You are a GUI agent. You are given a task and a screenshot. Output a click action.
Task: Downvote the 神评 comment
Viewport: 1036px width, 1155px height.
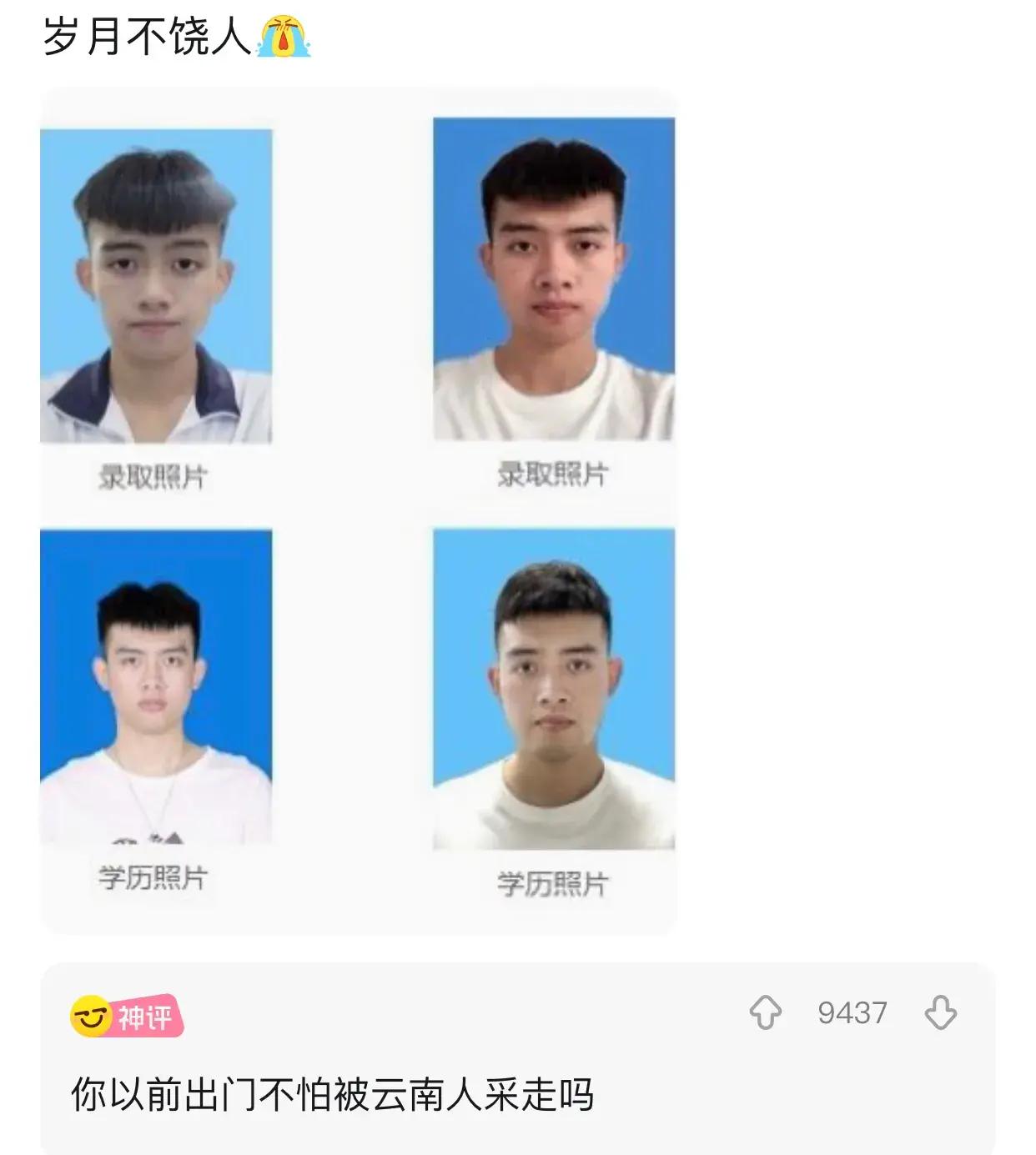940,1013
